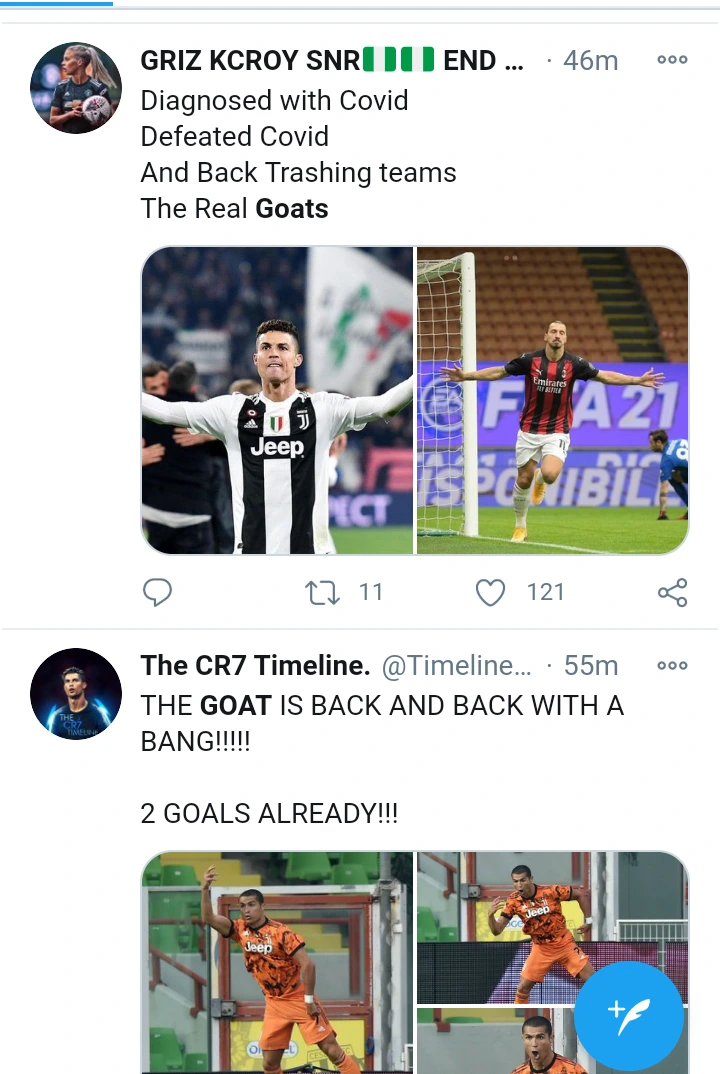The height and width of the screenshot is (1074, 720).
Task: Open overflow menu on GRIZ KCROY's tweet
Action: (672, 60)
